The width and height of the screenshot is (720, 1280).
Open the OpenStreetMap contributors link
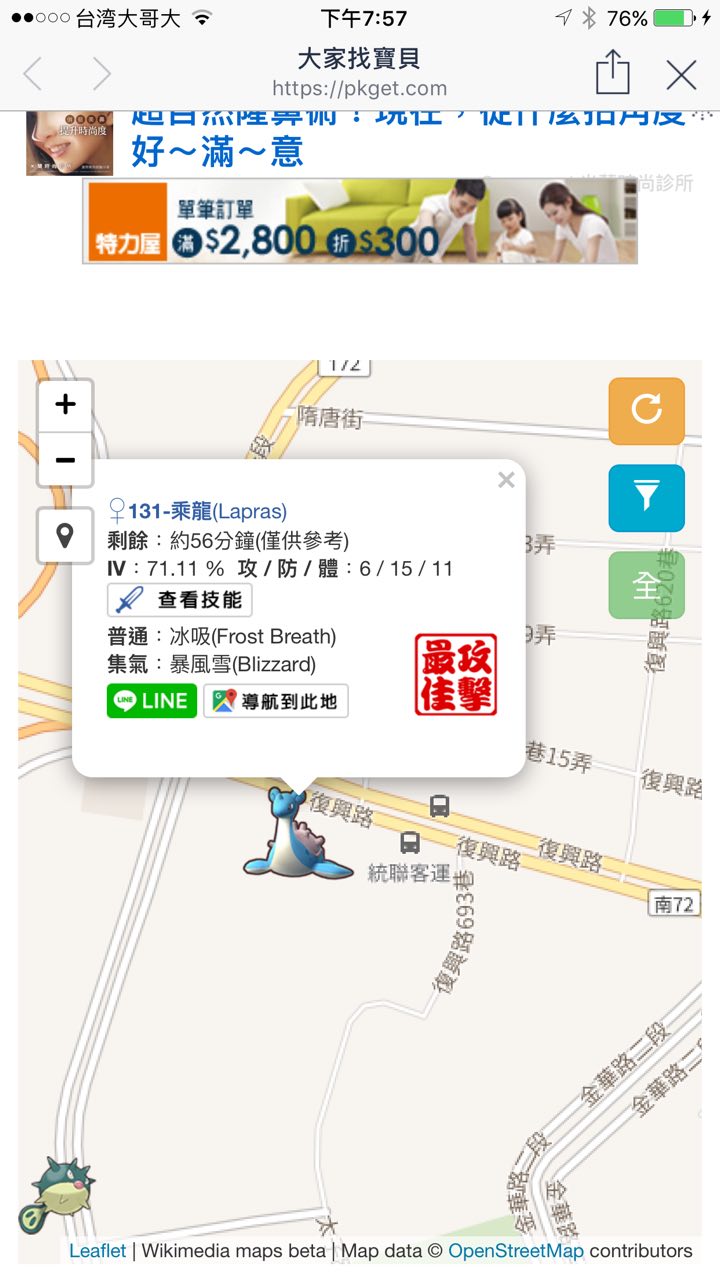click(x=516, y=1251)
